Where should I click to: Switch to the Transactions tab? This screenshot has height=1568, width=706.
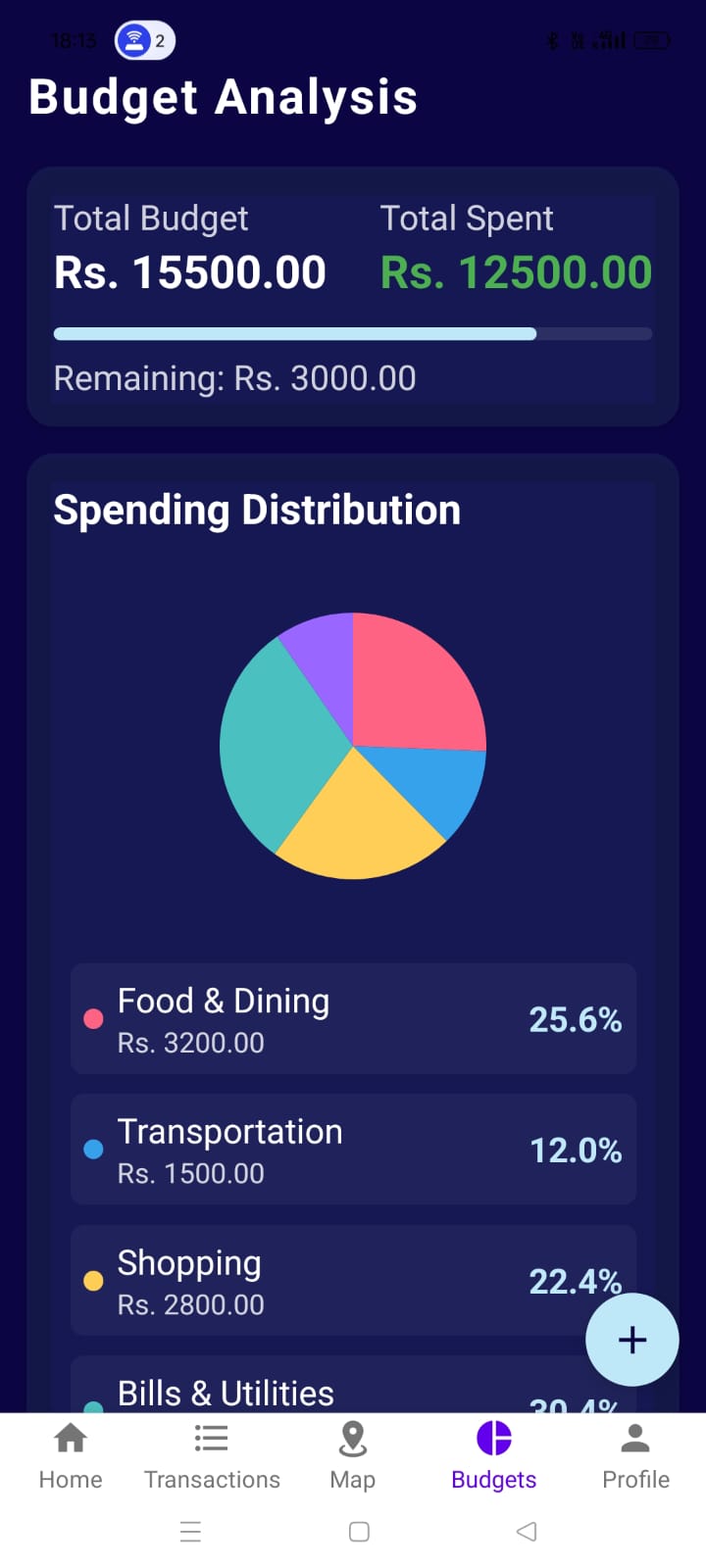click(212, 1456)
